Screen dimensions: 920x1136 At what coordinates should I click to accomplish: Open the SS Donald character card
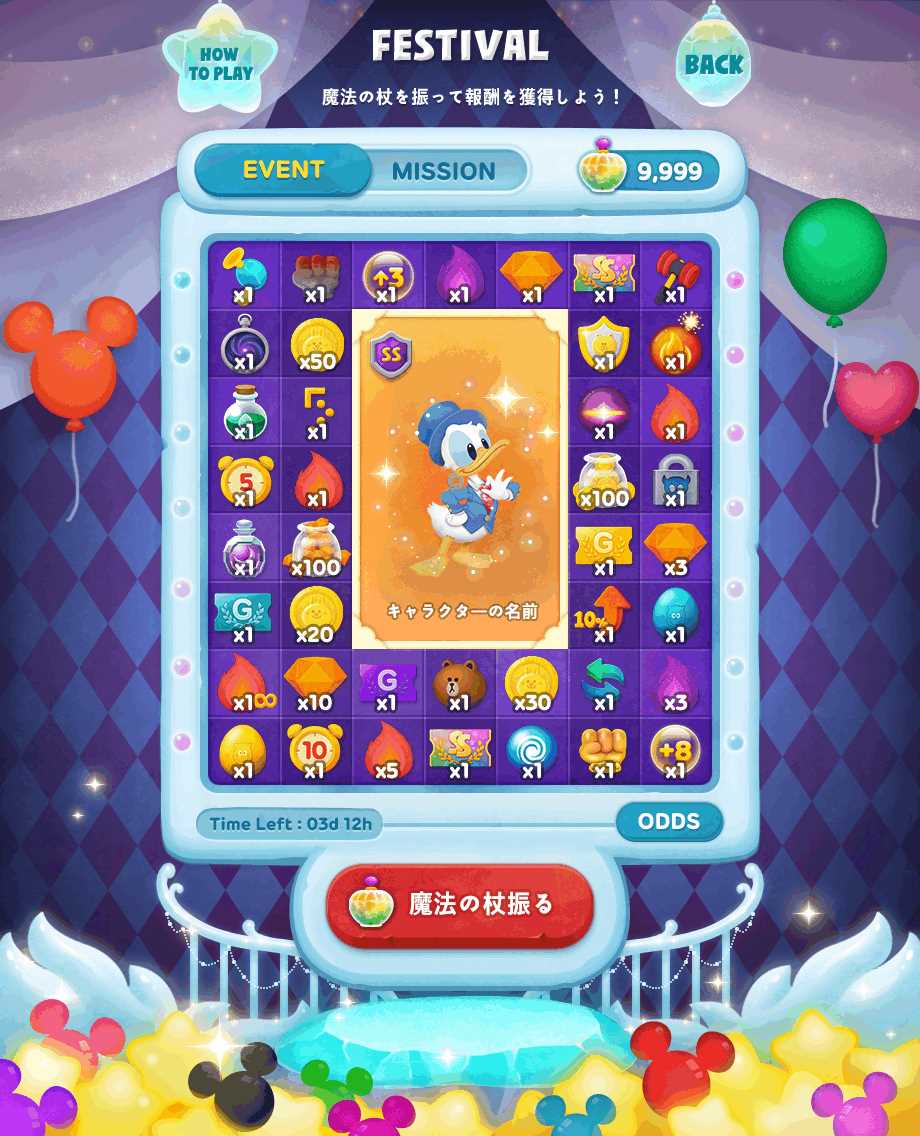pyautogui.click(x=460, y=478)
